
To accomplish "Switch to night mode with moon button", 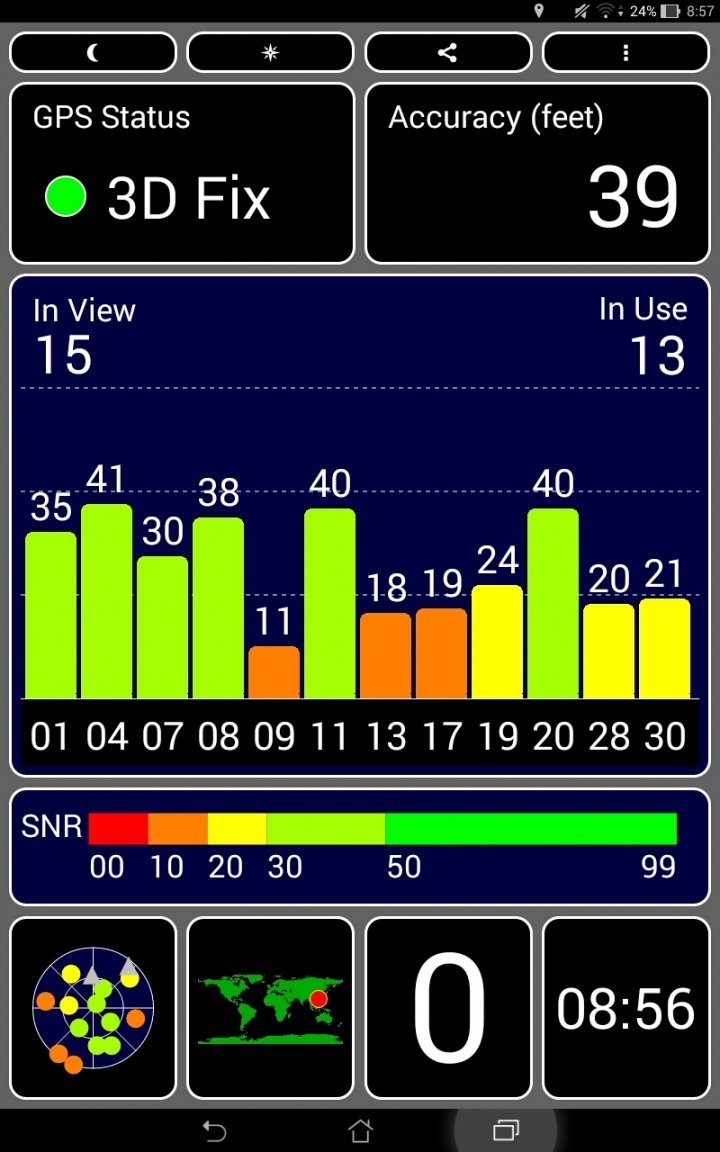I will [x=93, y=52].
